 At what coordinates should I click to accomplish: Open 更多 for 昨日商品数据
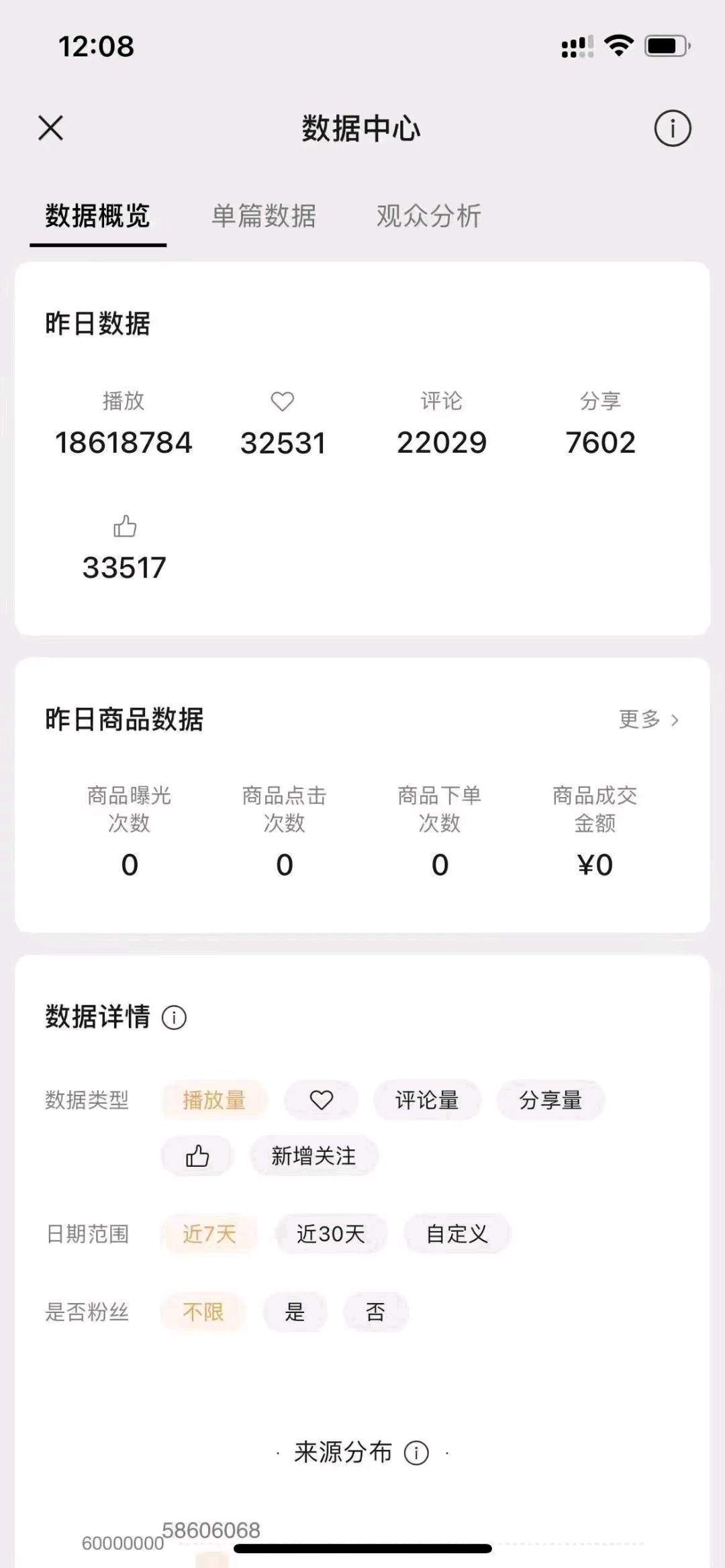[x=648, y=719]
